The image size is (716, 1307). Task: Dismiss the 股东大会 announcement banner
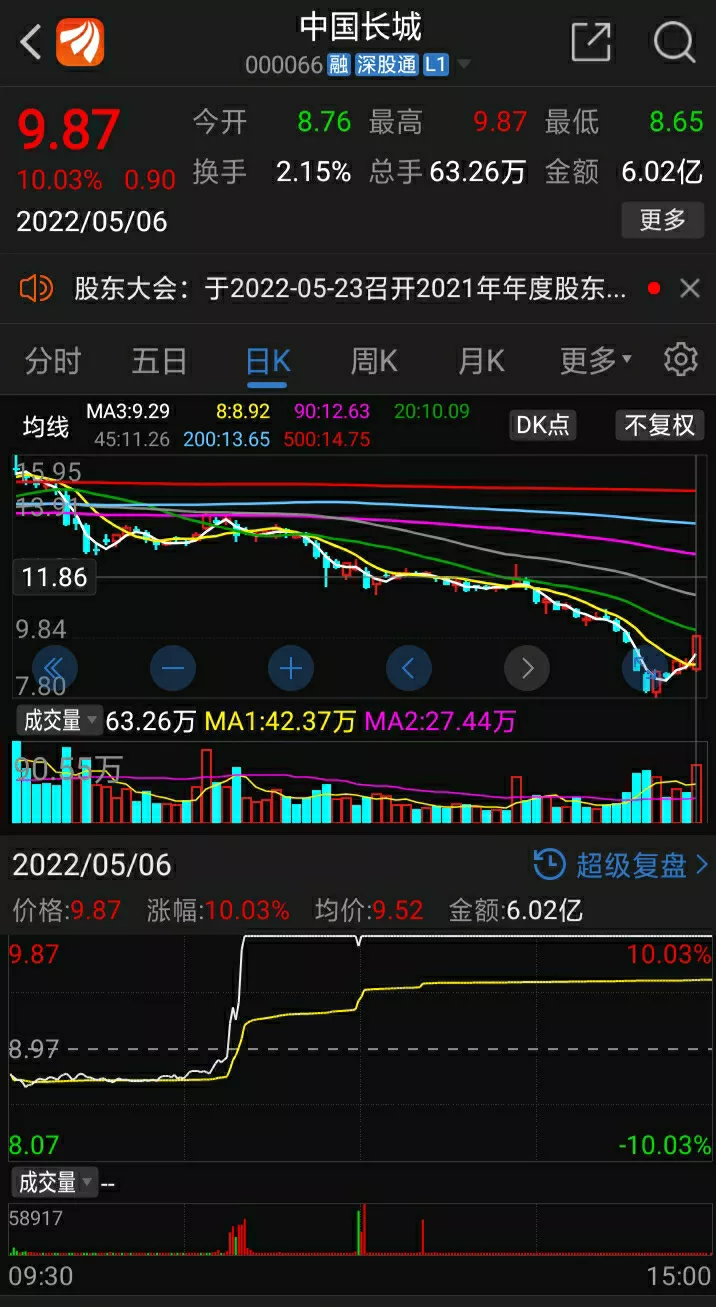coord(690,289)
